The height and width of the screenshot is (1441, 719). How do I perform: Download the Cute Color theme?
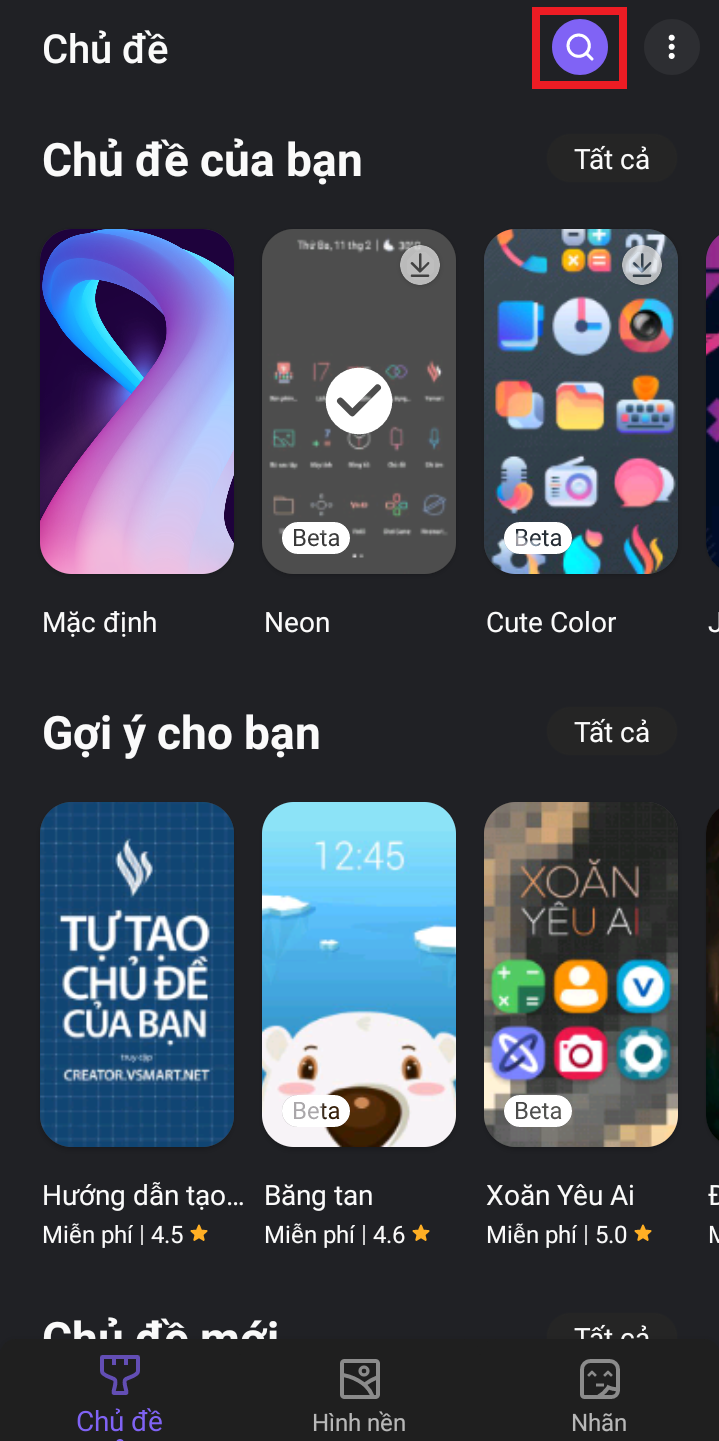click(x=642, y=265)
